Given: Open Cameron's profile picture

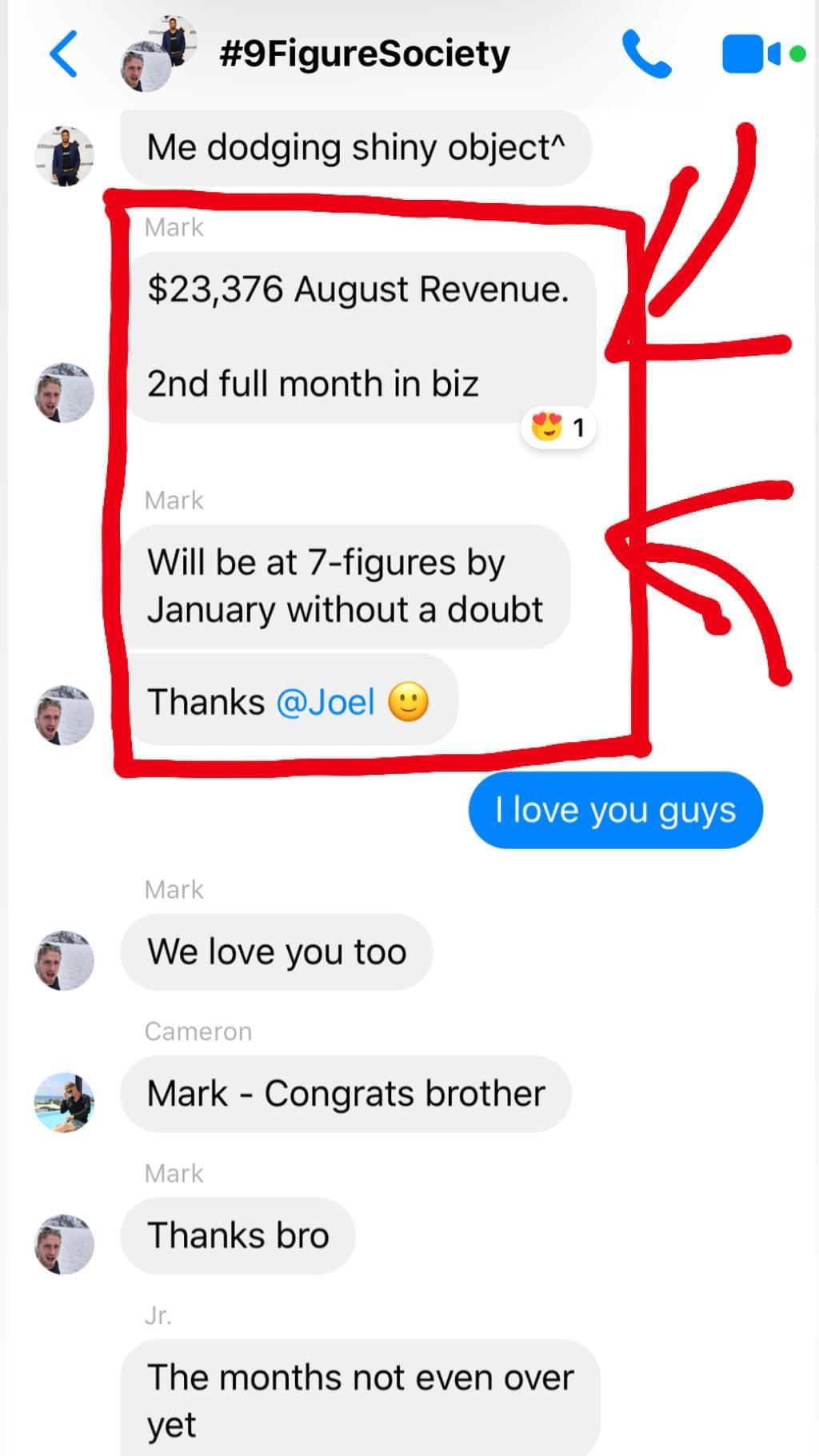Looking at the screenshot, I should (64, 1102).
